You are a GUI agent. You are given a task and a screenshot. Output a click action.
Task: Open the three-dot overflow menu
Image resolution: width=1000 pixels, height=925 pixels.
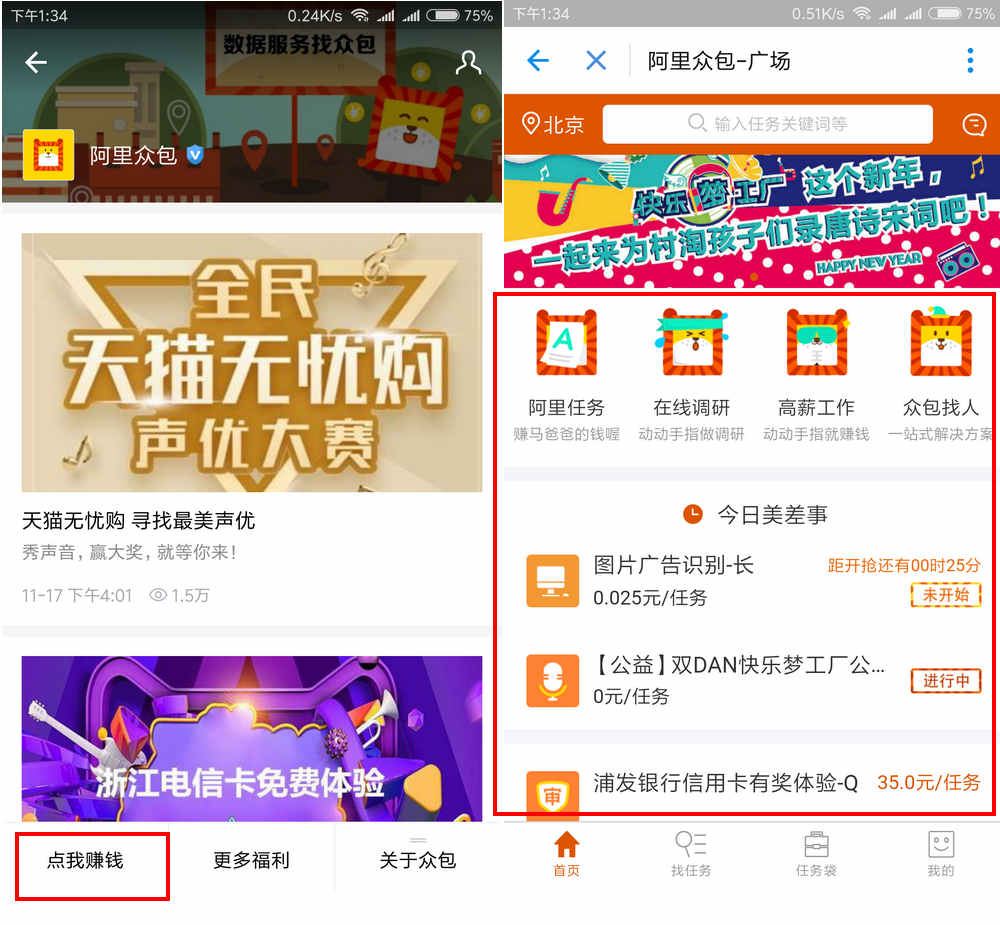pos(969,61)
